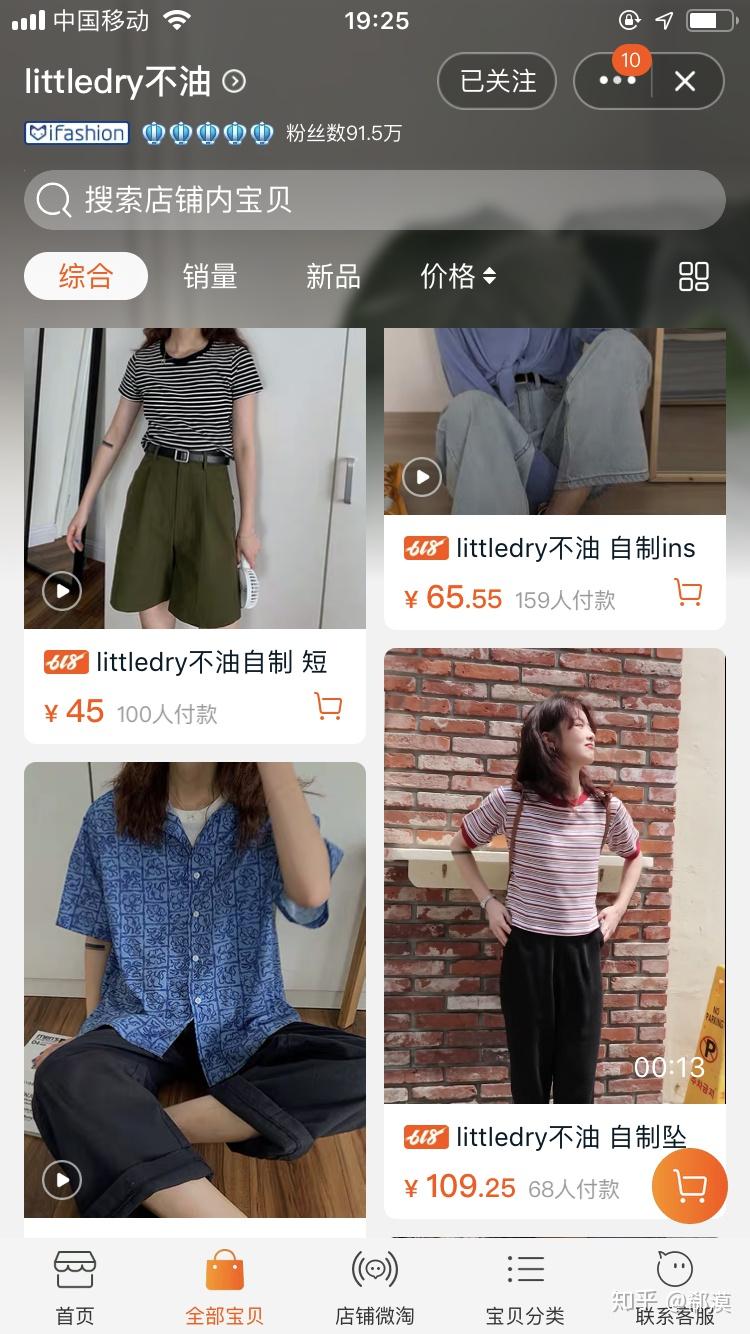The width and height of the screenshot is (750, 1334).
Task: Tap the 已关注 follow button
Action: click(497, 81)
